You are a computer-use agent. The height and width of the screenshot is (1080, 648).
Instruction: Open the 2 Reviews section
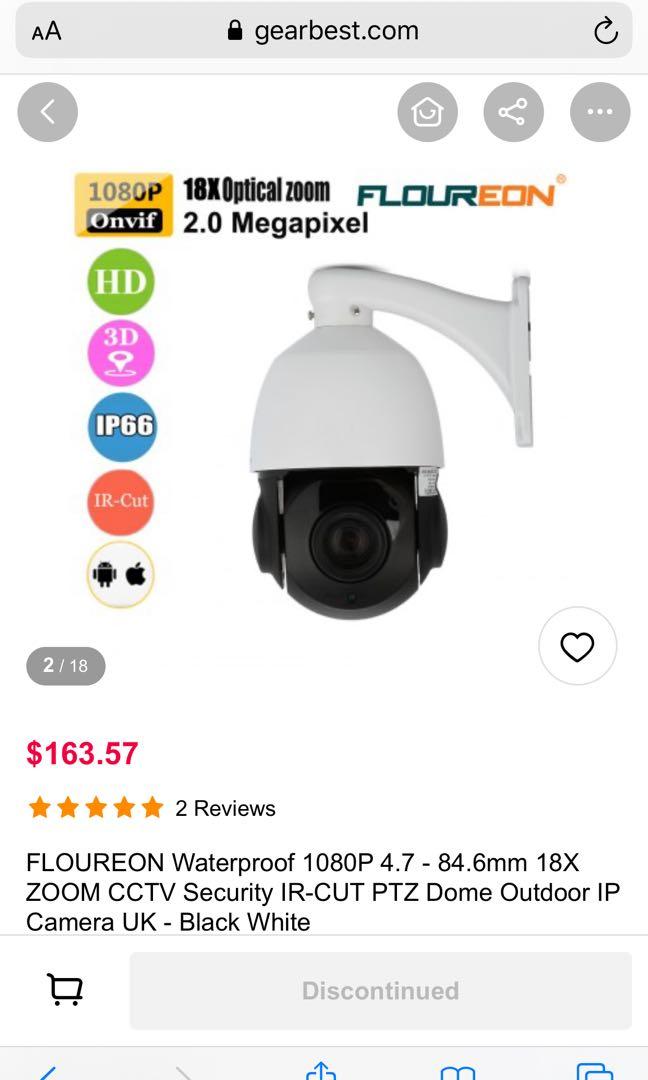[x=225, y=808]
